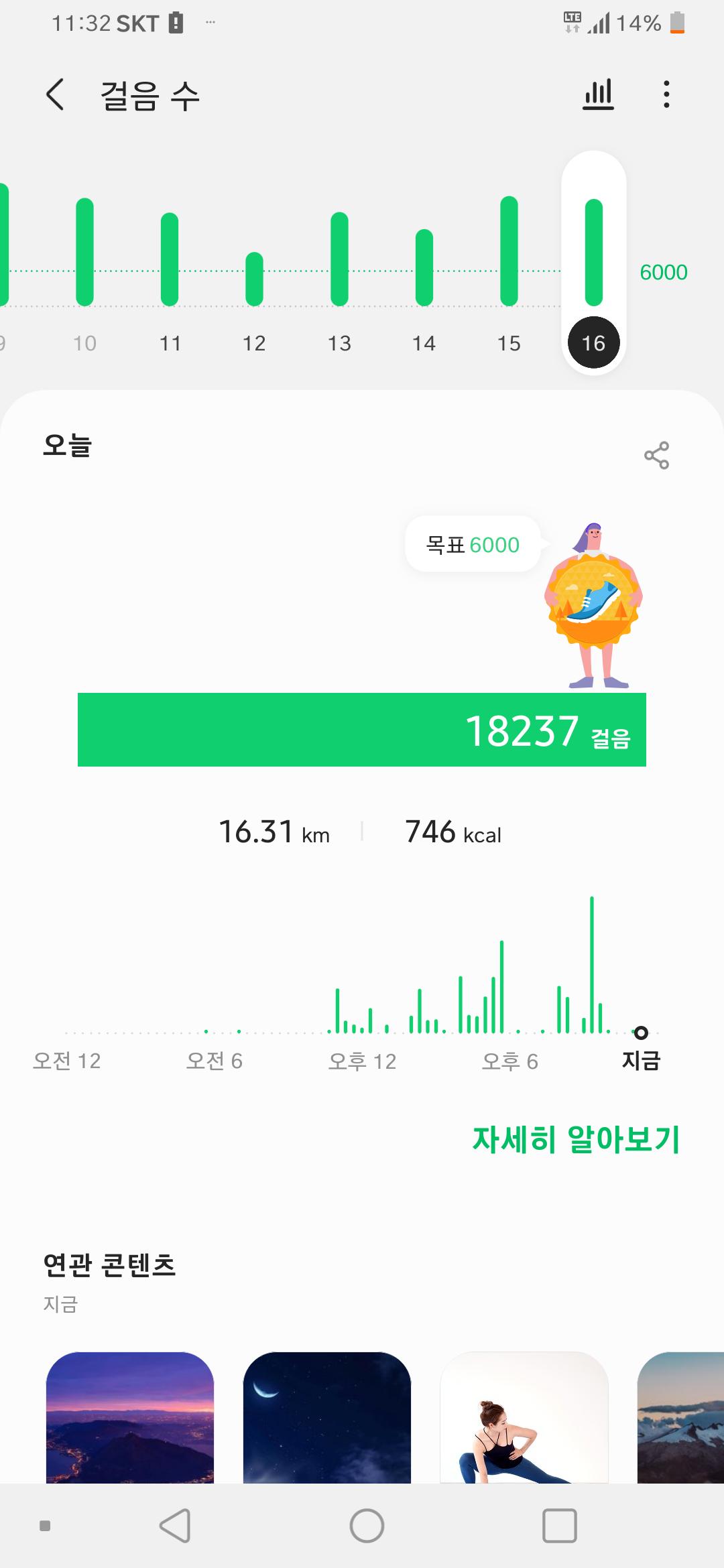Tap the system home button

coord(367,1526)
